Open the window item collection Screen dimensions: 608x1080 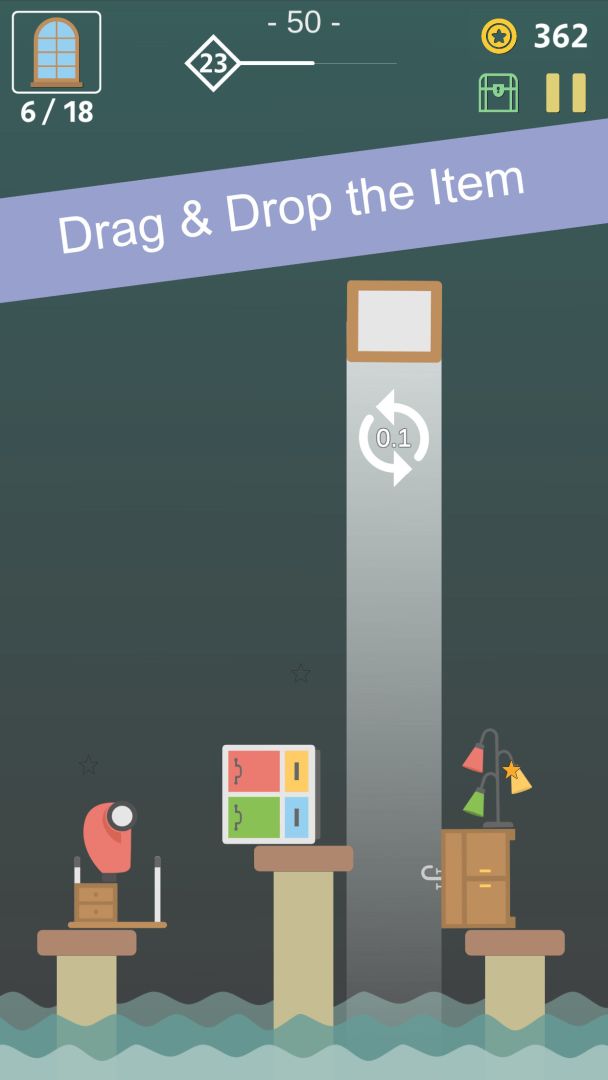[57, 52]
